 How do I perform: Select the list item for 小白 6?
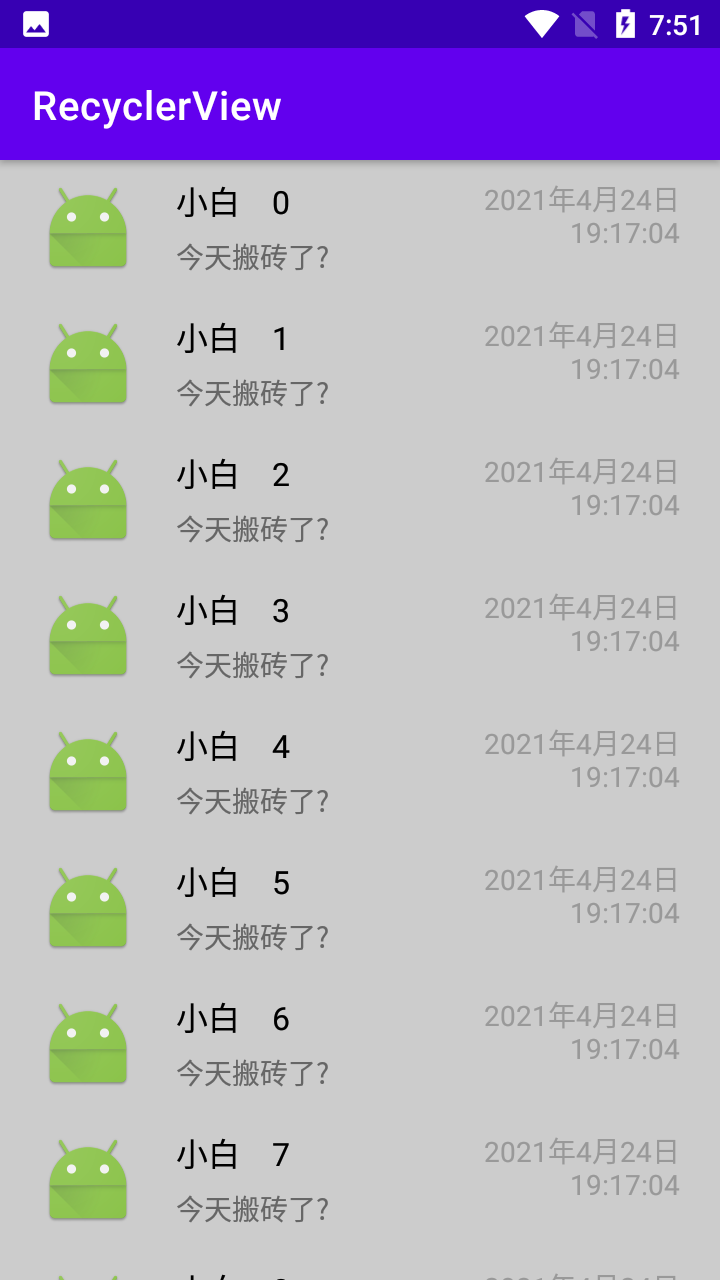pyautogui.click(x=360, y=1043)
